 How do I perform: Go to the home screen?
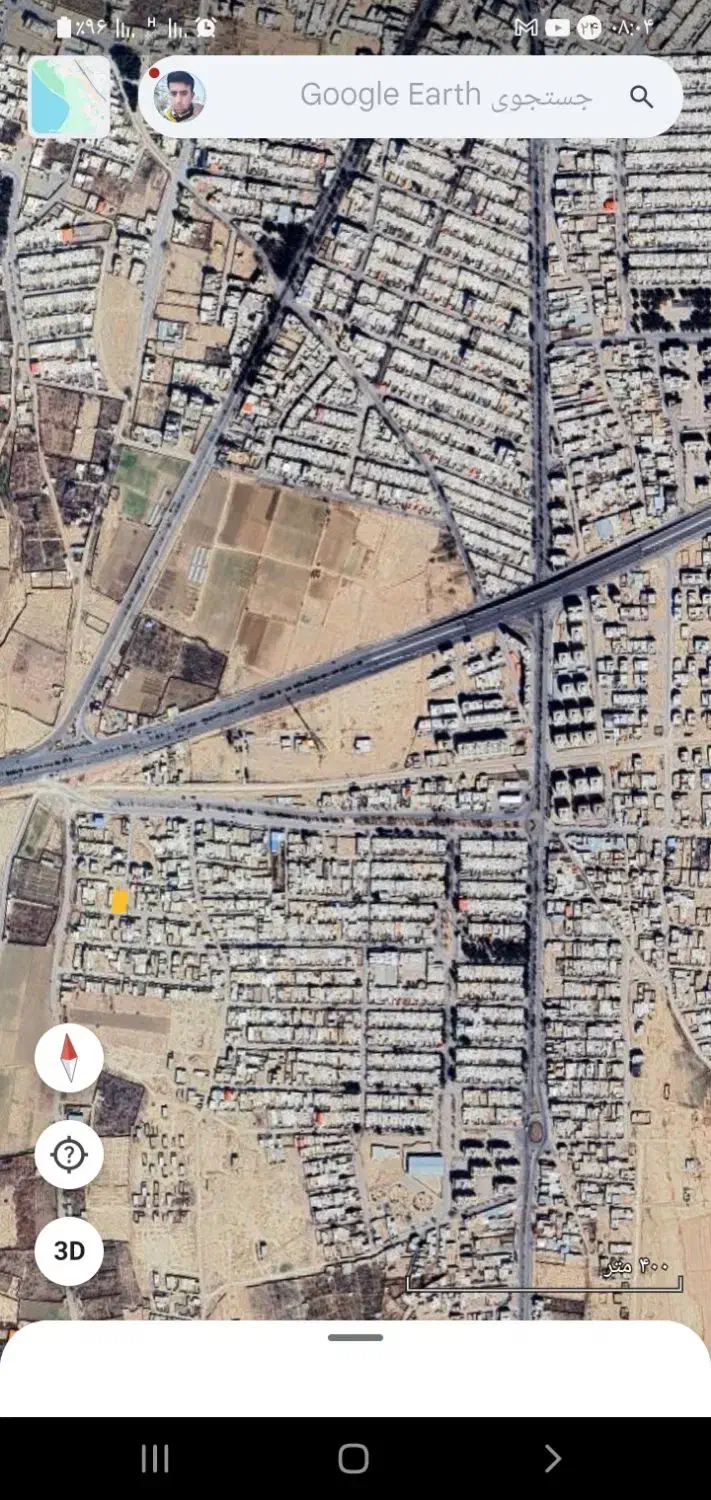point(353,1459)
